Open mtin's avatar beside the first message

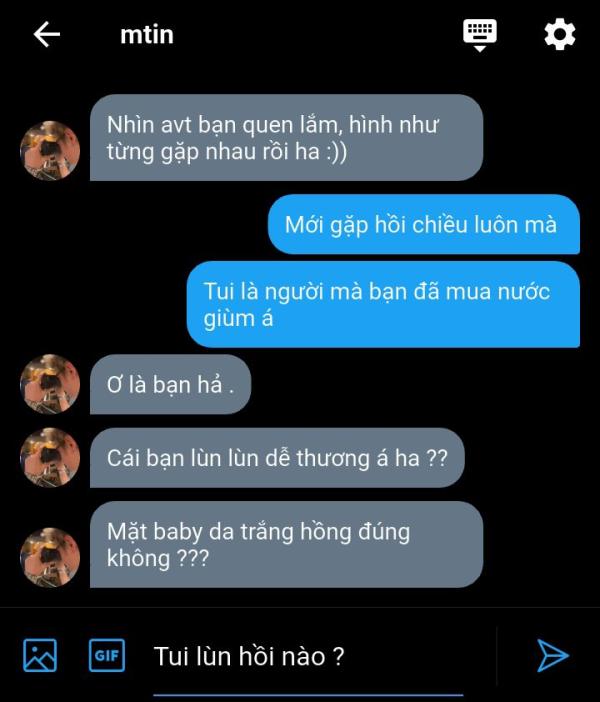pyautogui.click(x=50, y=151)
